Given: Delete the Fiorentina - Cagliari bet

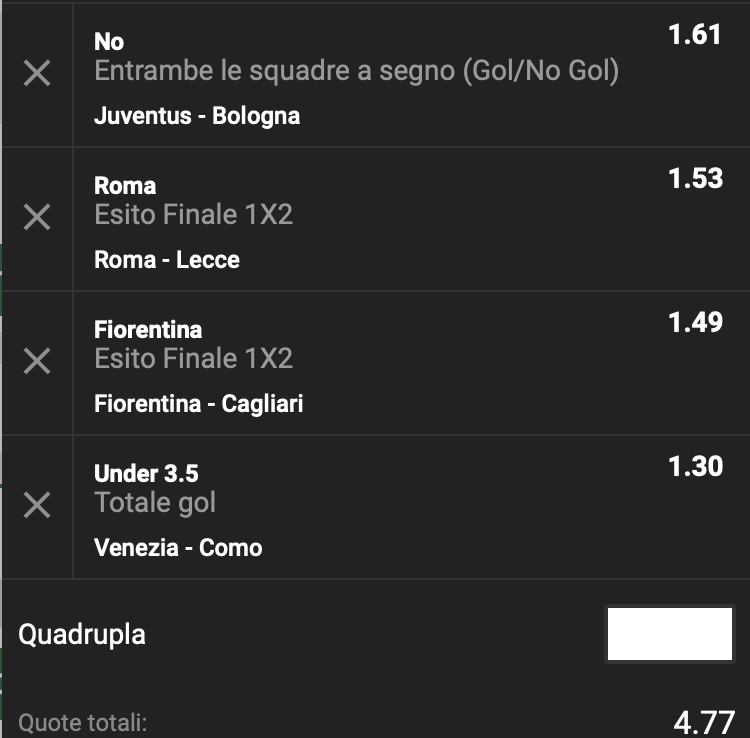Looking at the screenshot, I should coord(37,361).
